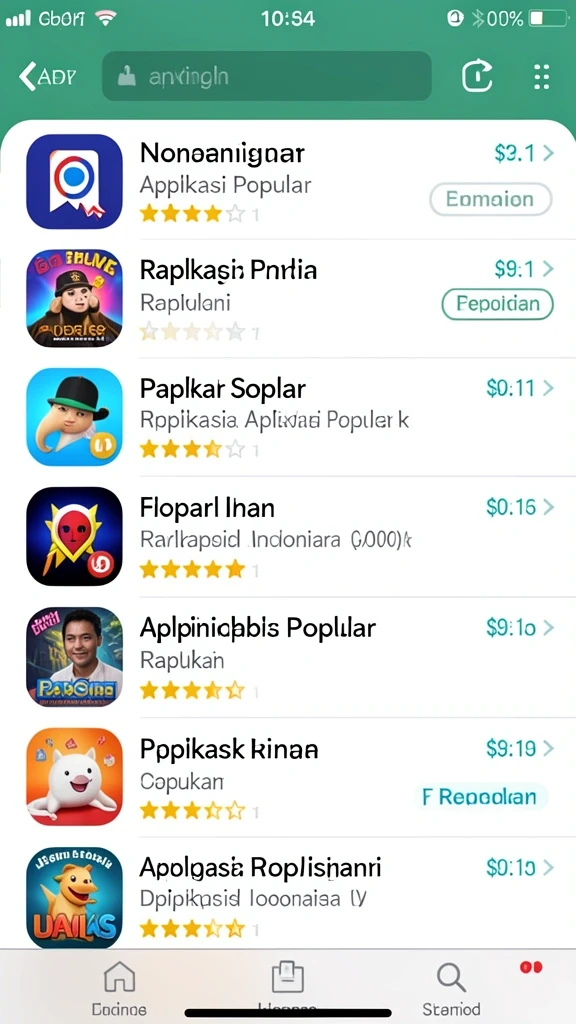576x1024 pixels.
Task: Open the Floparl Ihan app listing
Action: [x=288, y=536]
